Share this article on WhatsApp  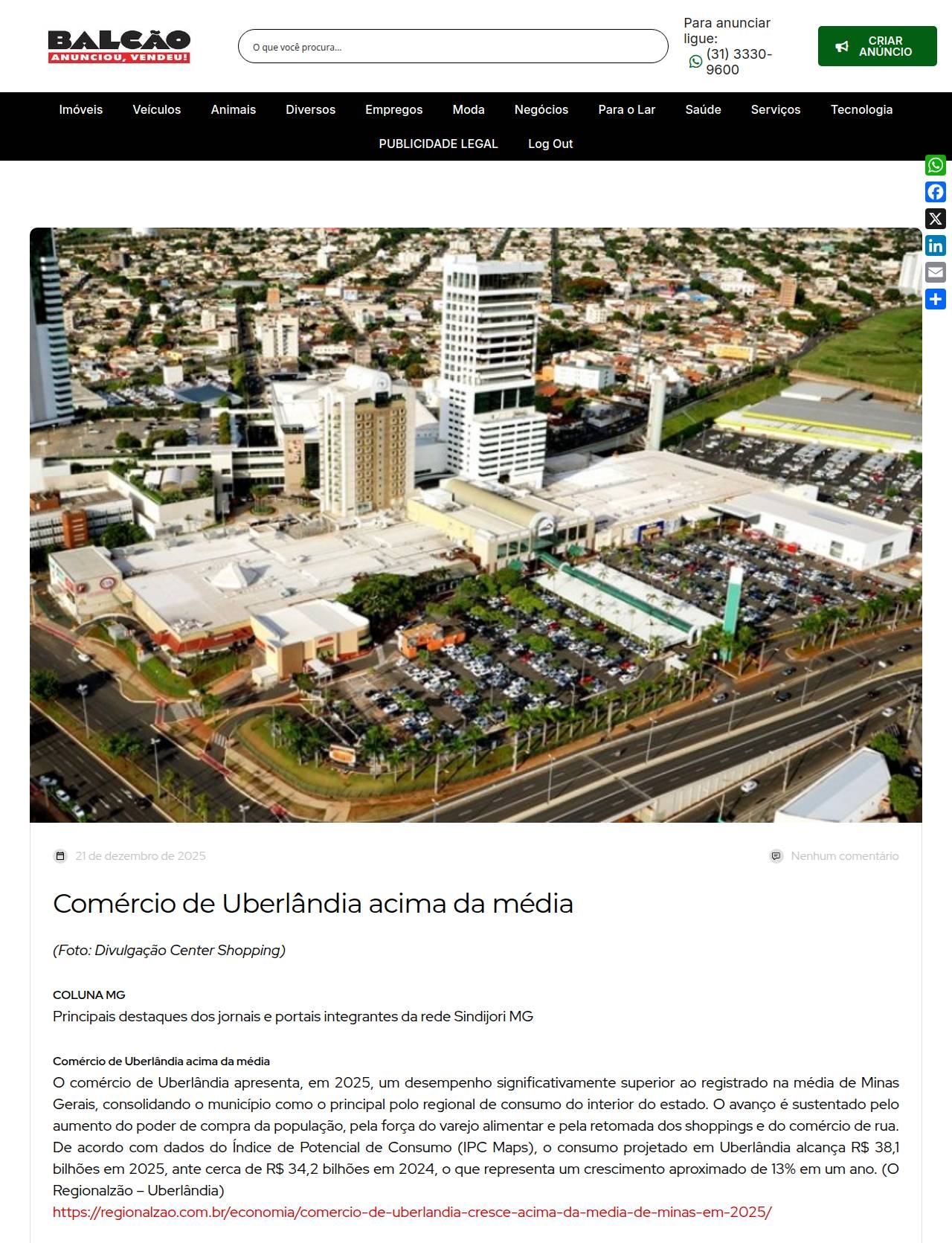[x=936, y=165]
